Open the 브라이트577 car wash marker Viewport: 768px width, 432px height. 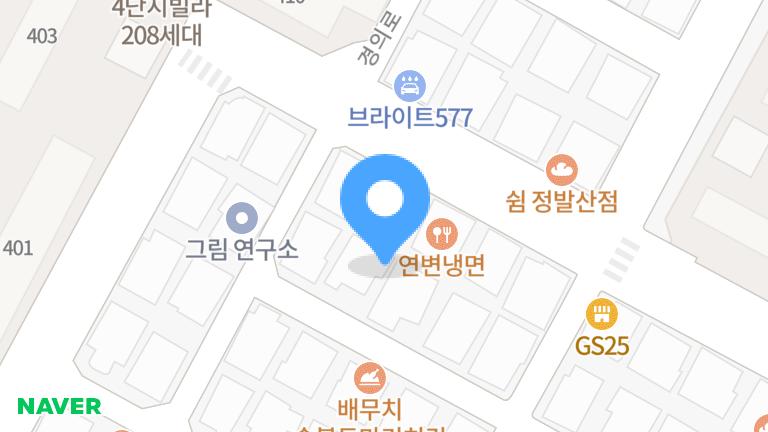410,86
